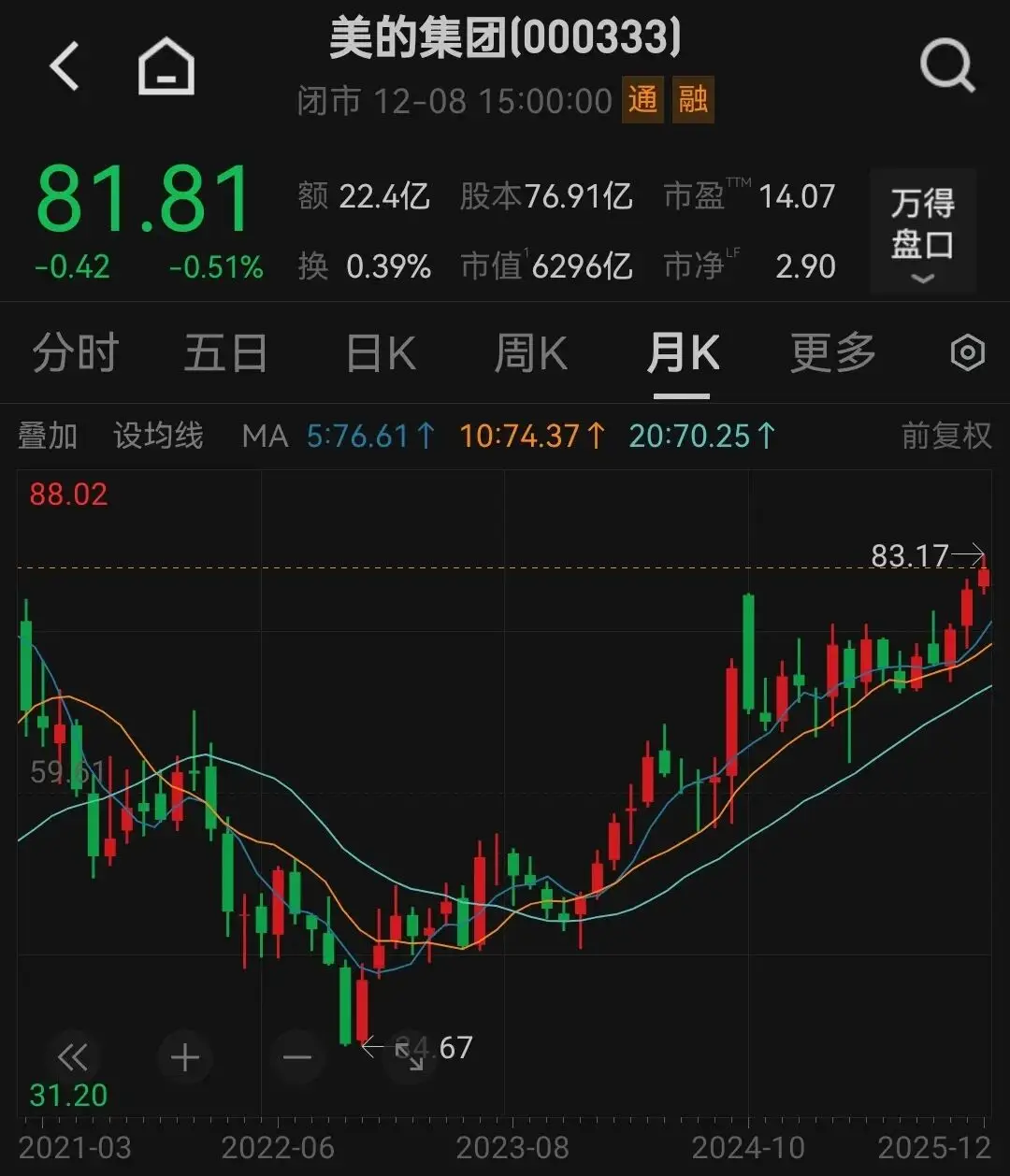Tap the zoom out minus control
The width and height of the screenshot is (1010, 1176).
(x=297, y=1057)
